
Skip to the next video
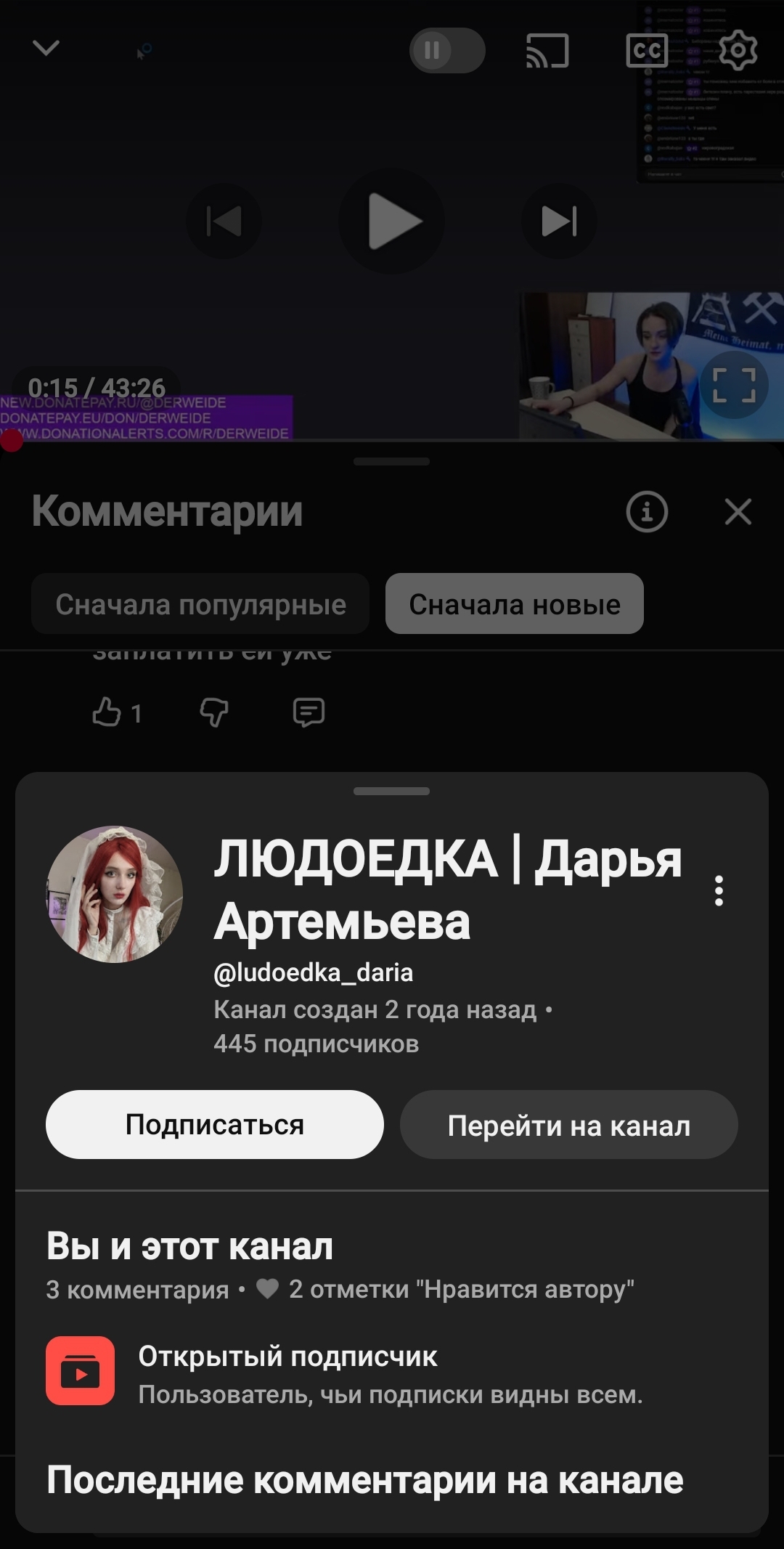(x=559, y=221)
